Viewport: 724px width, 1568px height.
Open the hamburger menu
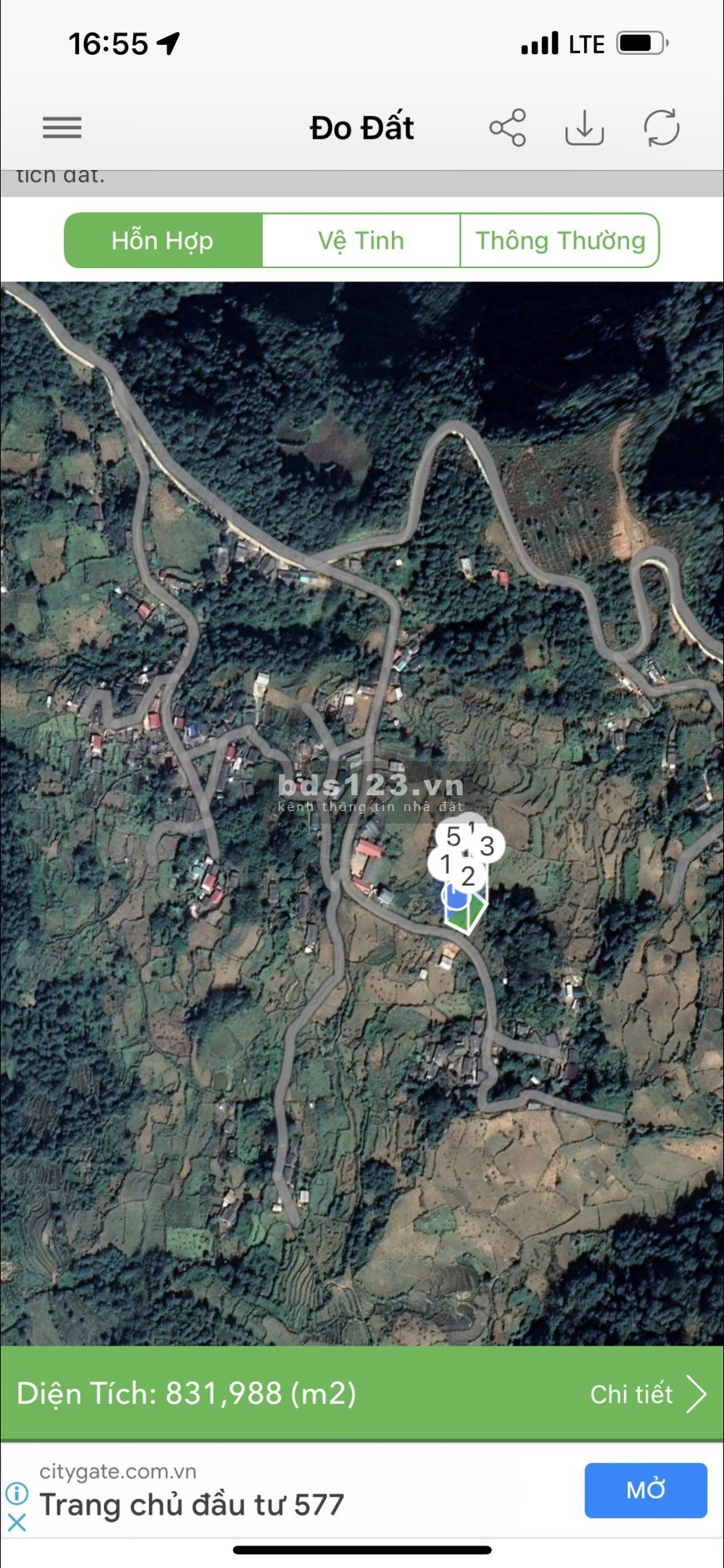[62, 128]
